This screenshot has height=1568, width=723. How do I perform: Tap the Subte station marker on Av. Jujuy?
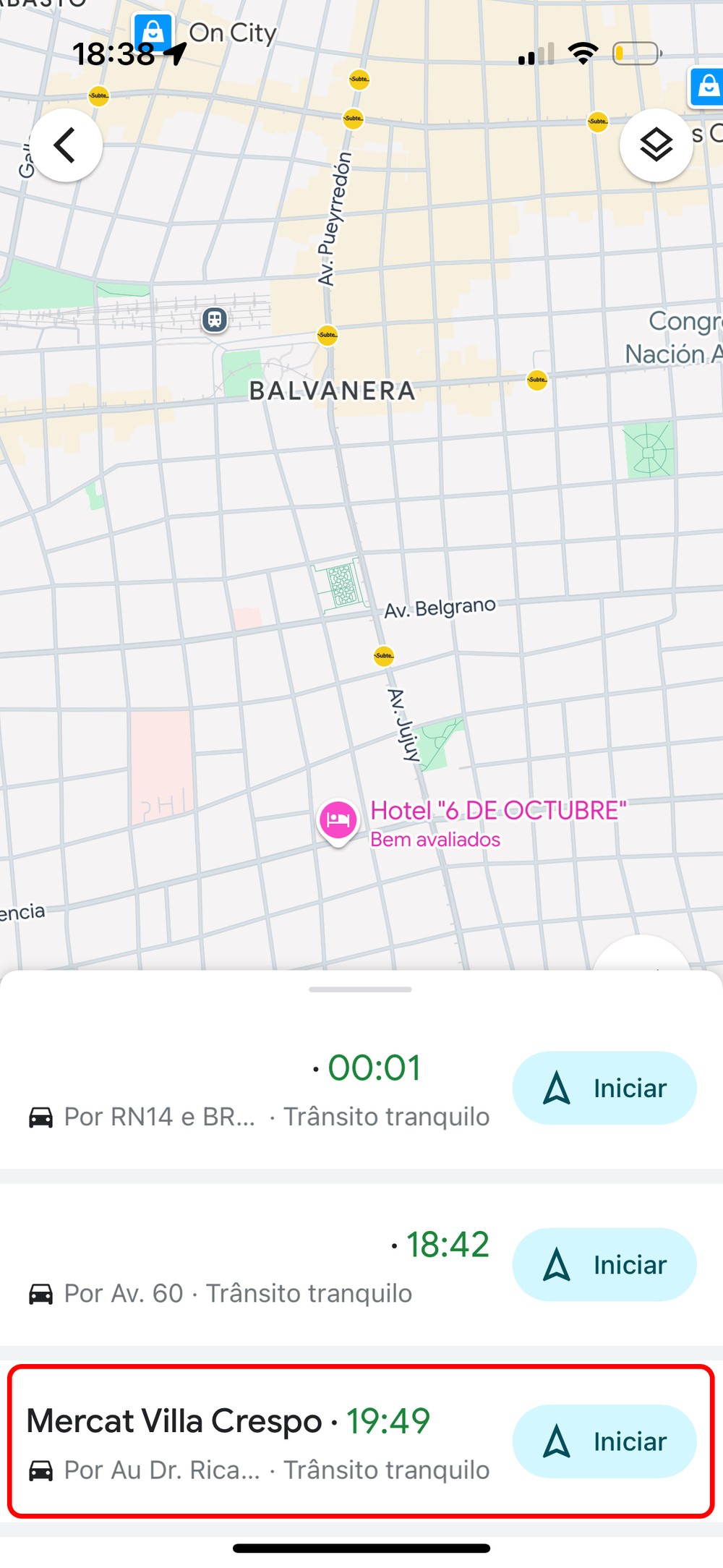pyautogui.click(x=384, y=656)
